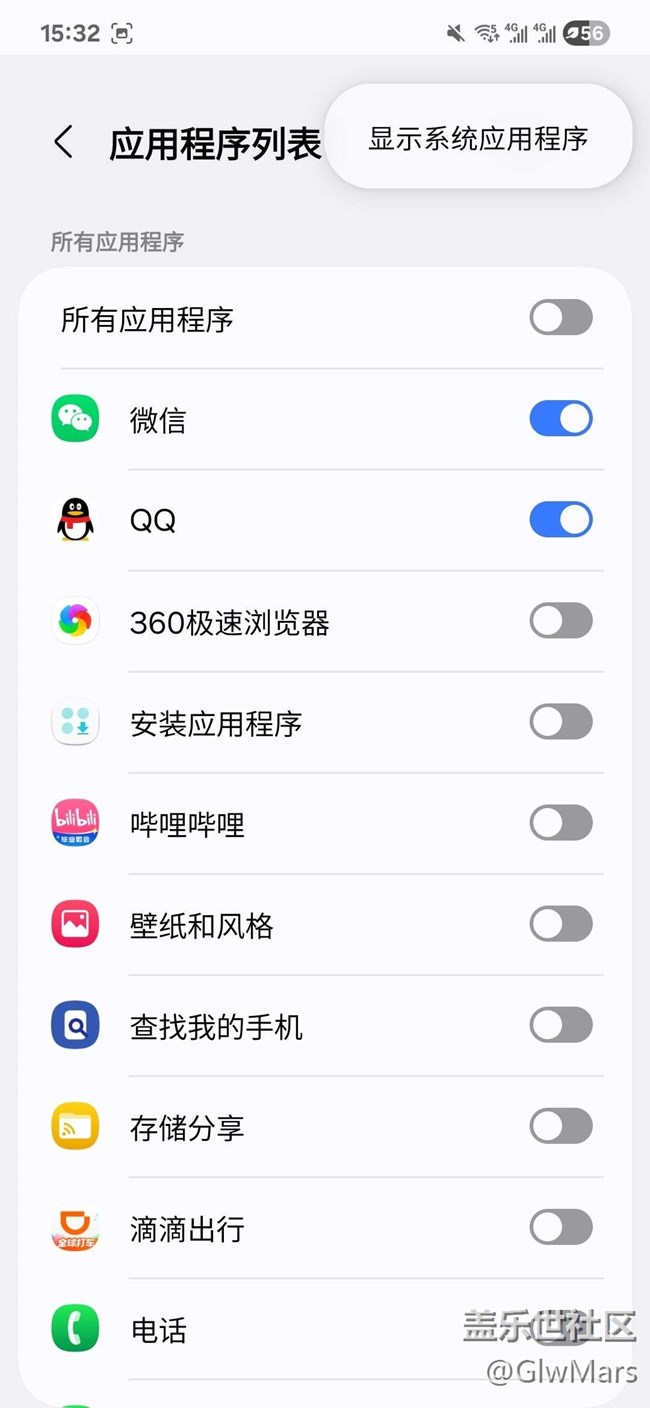Viewport: 650px width, 1408px height.
Task: Go back from the app list
Action: [64, 142]
